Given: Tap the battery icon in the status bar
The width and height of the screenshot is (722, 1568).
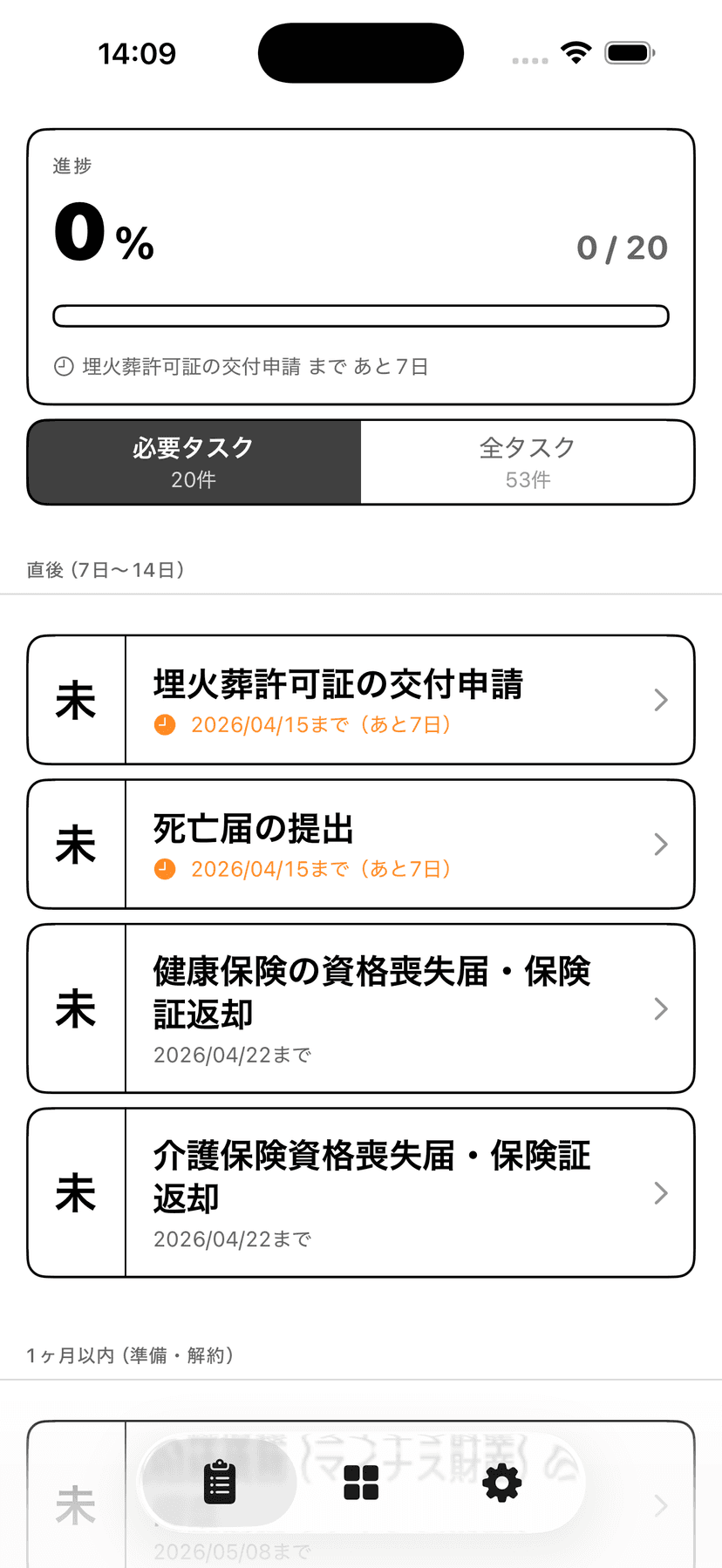Looking at the screenshot, I should point(627,52).
